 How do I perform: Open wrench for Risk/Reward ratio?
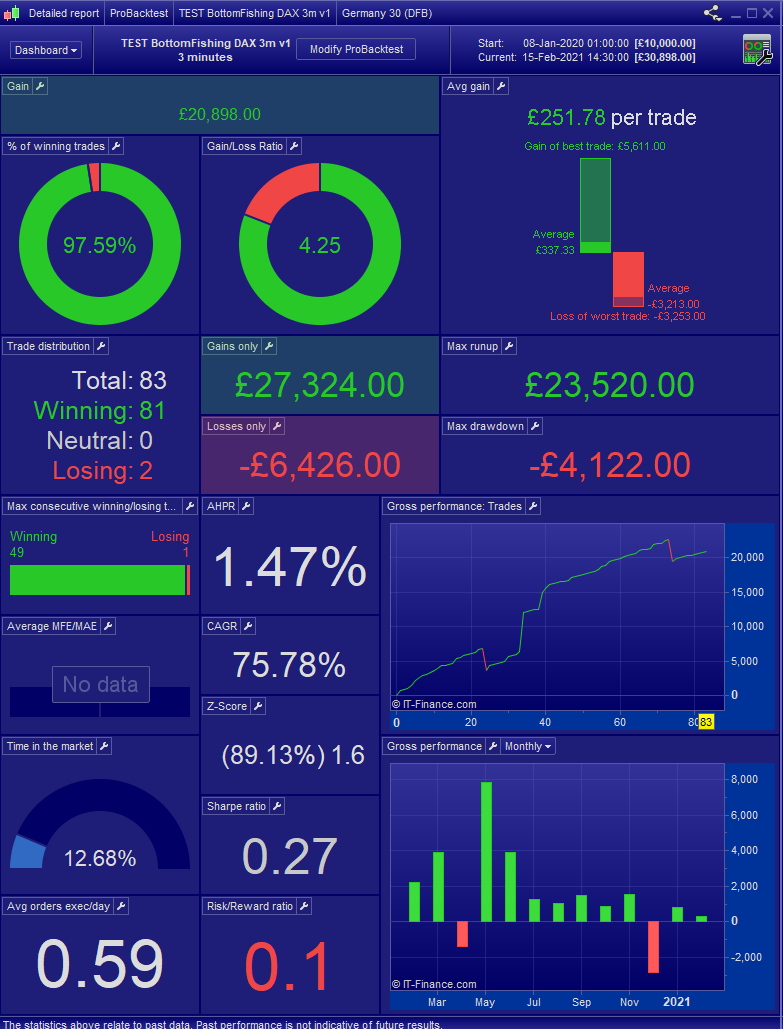click(304, 907)
